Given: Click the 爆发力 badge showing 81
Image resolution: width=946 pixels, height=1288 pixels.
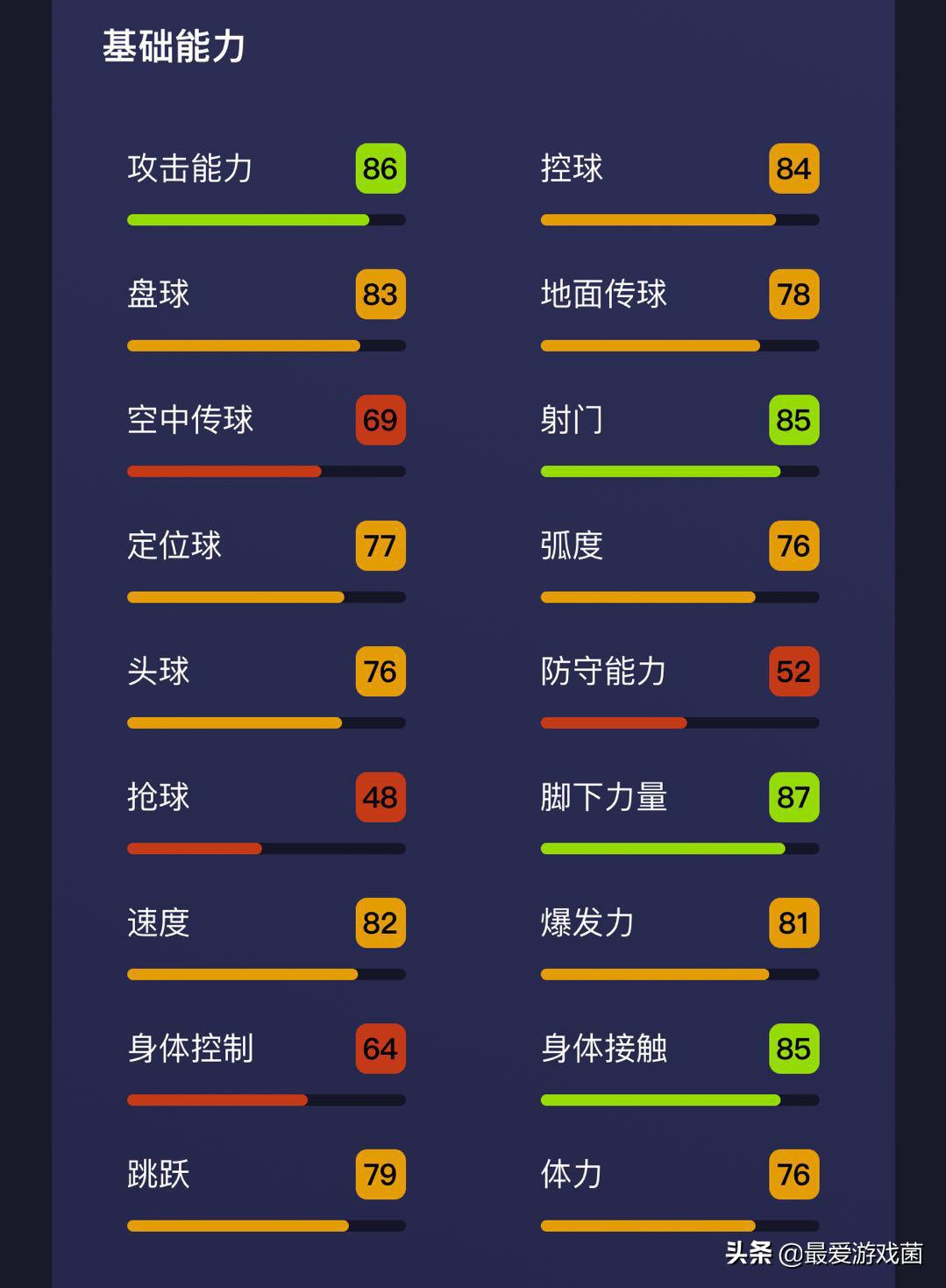Looking at the screenshot, I should (x=793, y=922).
